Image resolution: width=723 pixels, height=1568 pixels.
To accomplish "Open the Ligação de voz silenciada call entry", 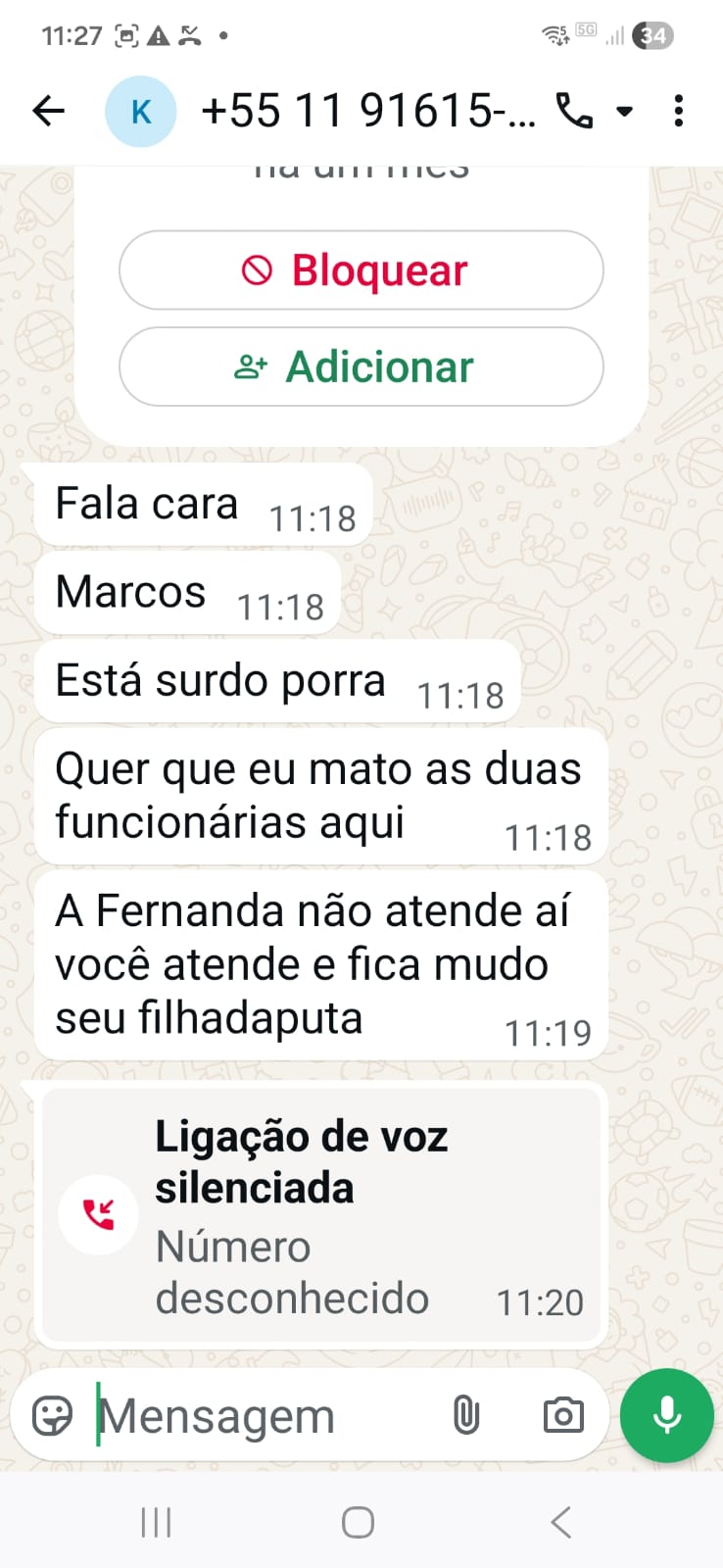I will pos(321,1215).
